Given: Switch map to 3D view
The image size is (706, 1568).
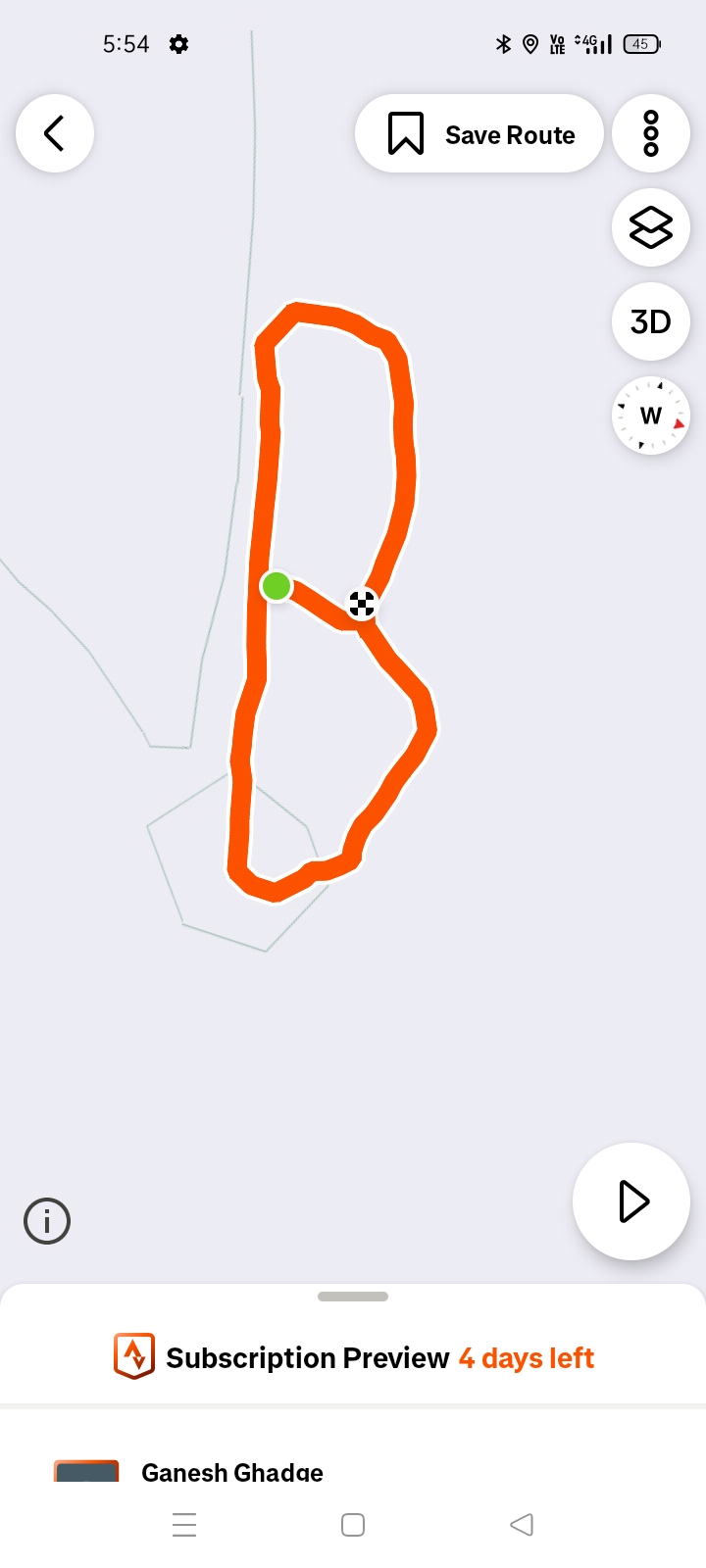Looking at the screenshot, I should coord(651,321).
